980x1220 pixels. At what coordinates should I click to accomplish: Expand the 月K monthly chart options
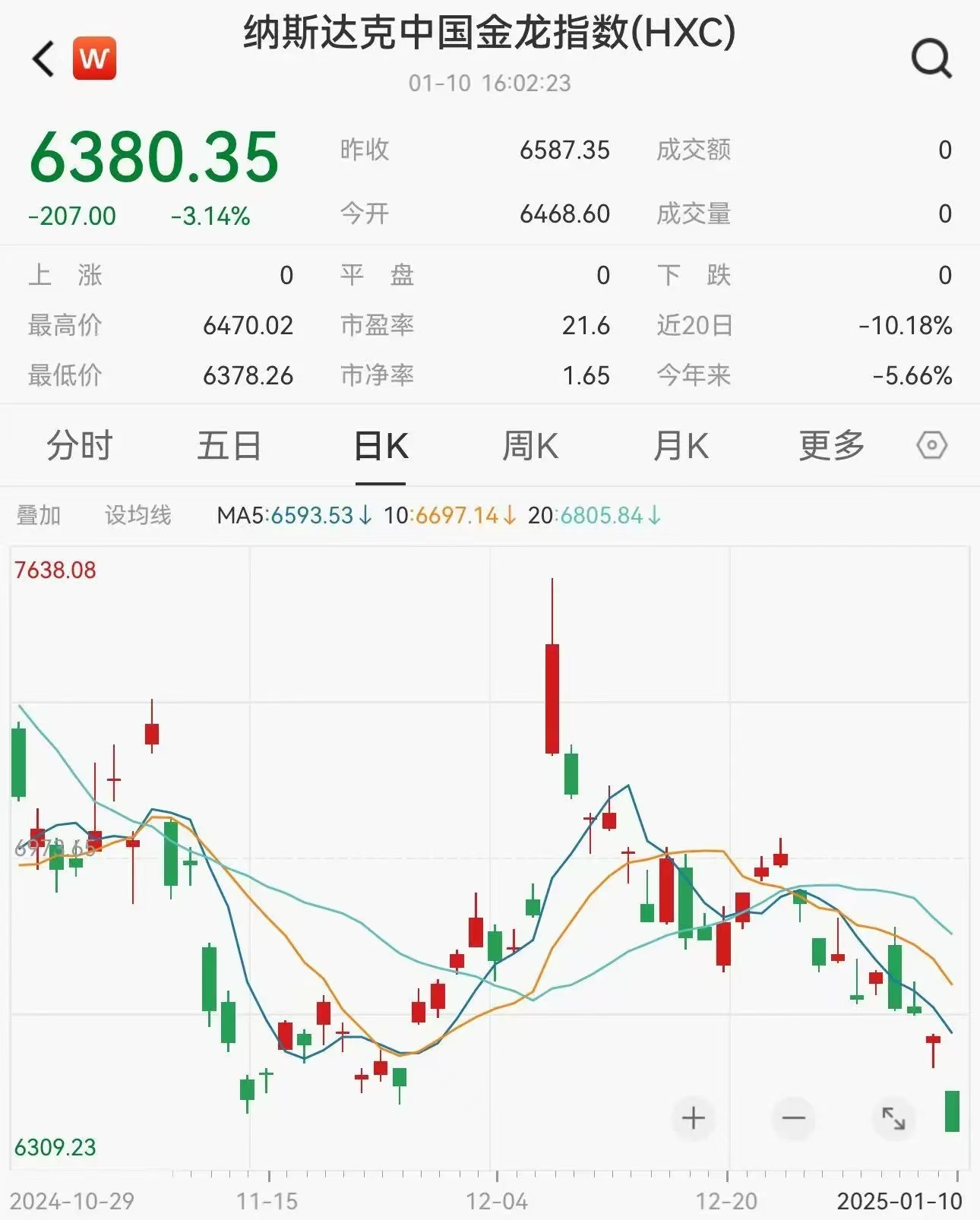click(681, 447)
